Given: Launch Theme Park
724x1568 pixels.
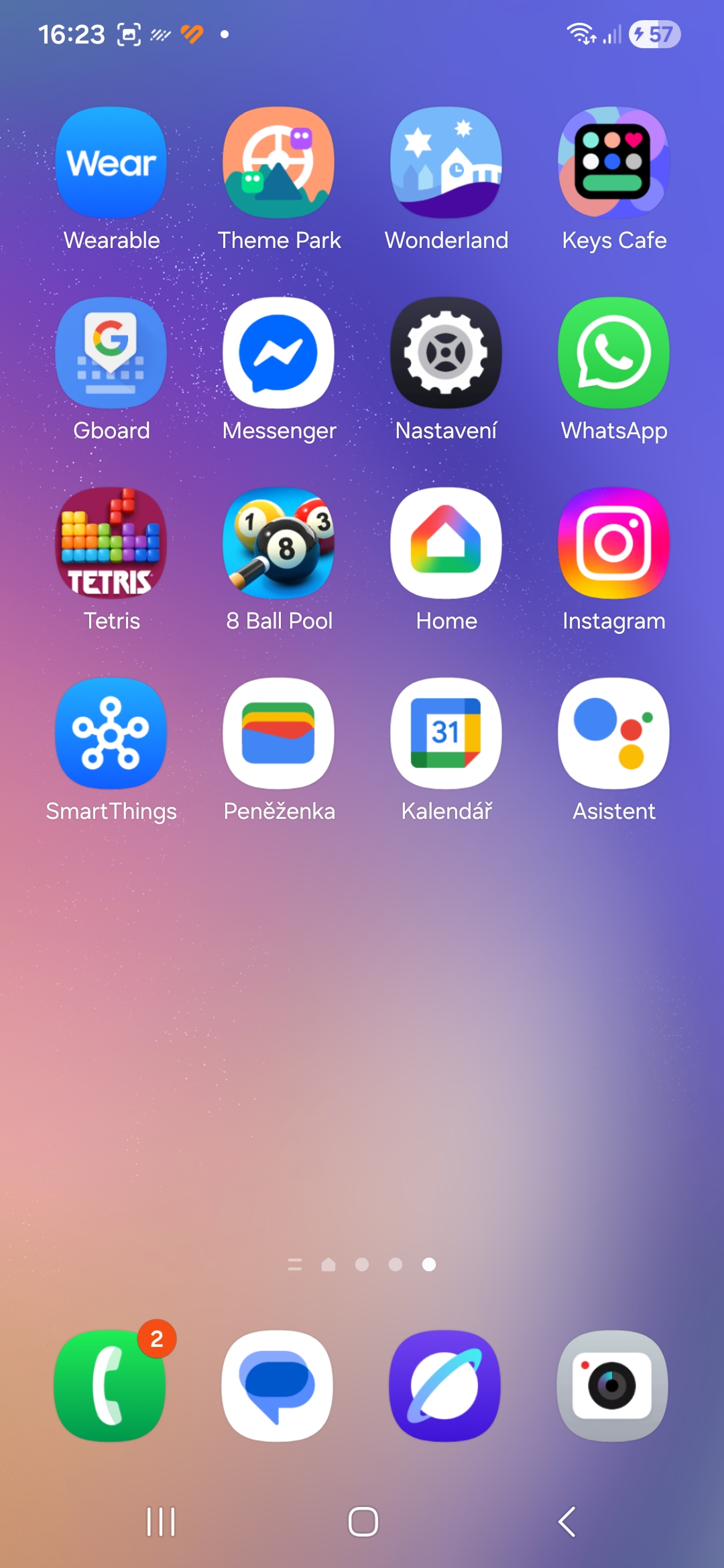Looking at the screenshot, I should 279,163.
